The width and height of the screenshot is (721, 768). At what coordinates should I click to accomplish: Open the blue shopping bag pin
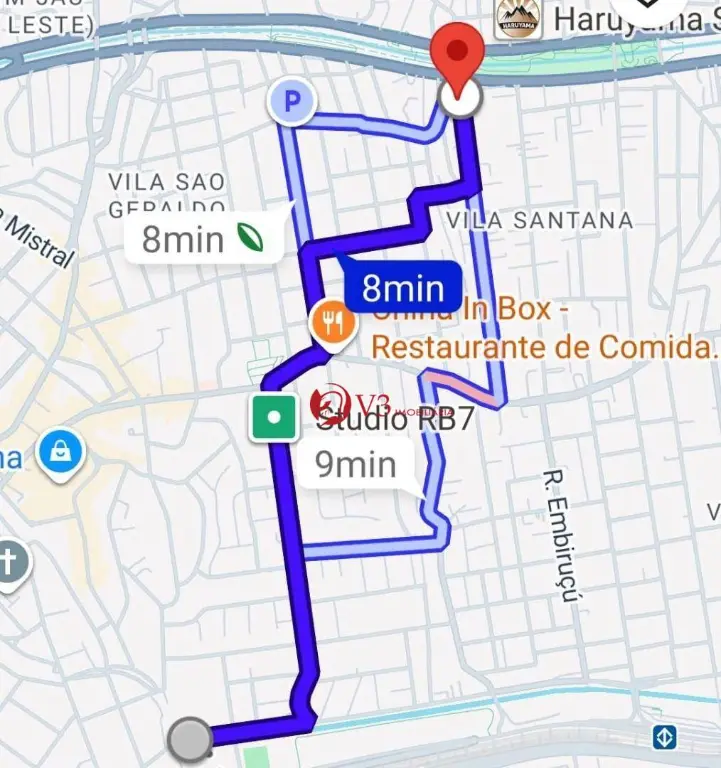coord(62,454)
